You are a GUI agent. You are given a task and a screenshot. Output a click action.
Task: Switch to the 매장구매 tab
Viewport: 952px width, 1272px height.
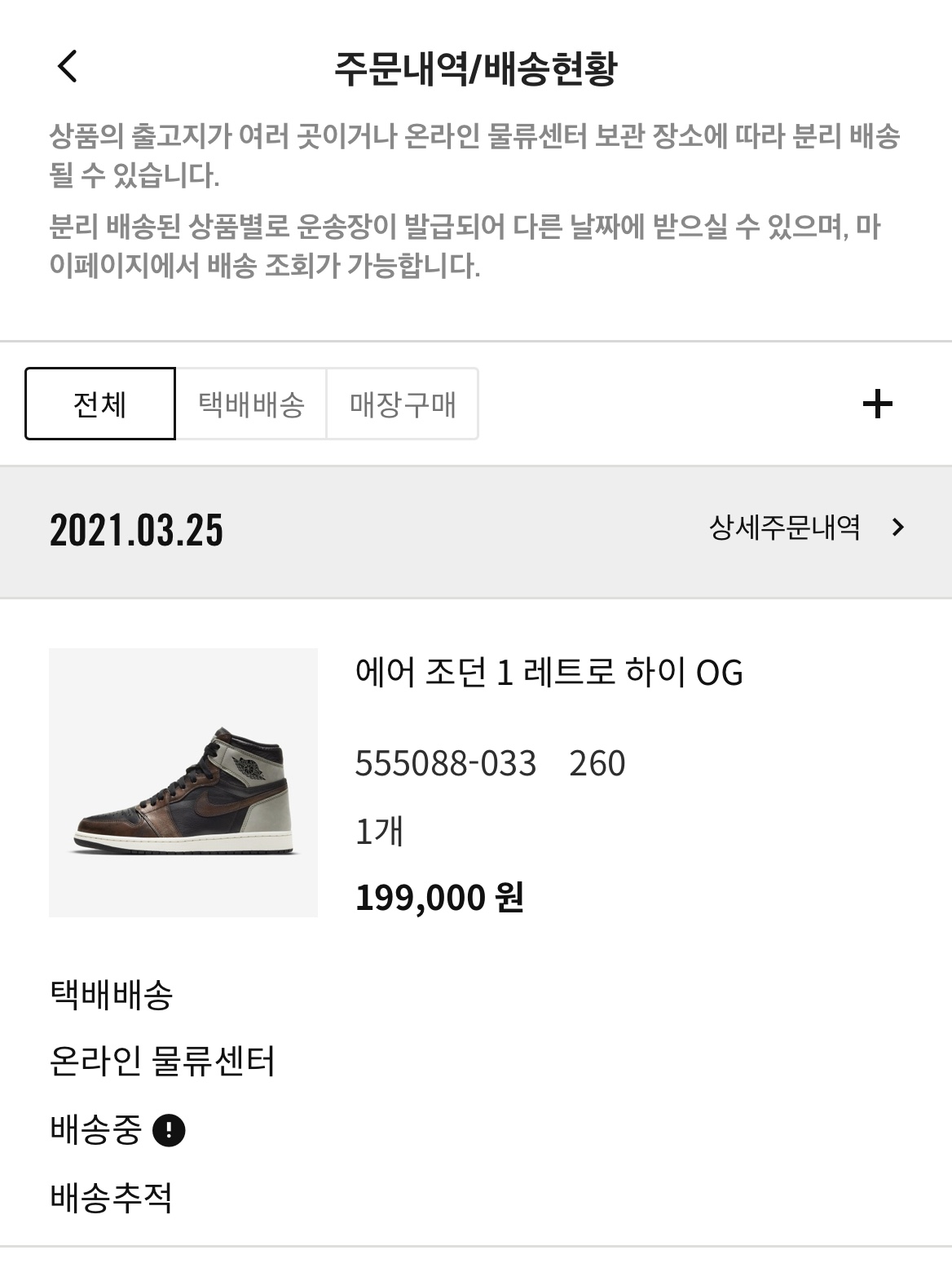[x=403, y=403]
